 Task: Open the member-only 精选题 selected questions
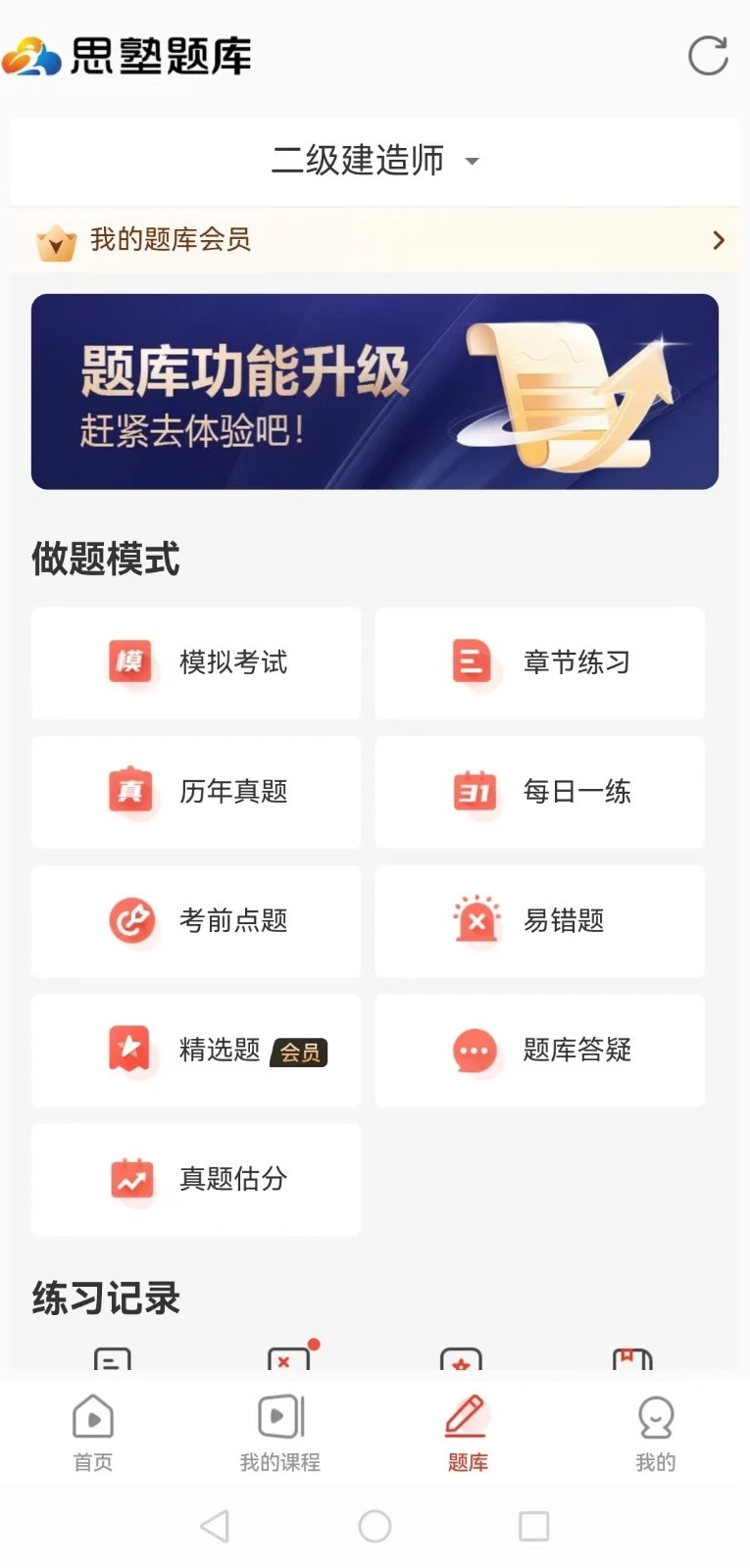(x=195, y=1051)
